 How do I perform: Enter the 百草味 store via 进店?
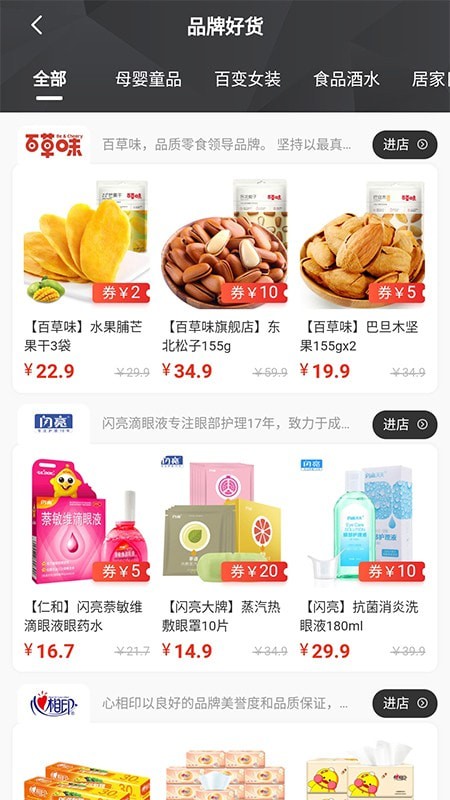pyautogui.click(x=405, y=145)
